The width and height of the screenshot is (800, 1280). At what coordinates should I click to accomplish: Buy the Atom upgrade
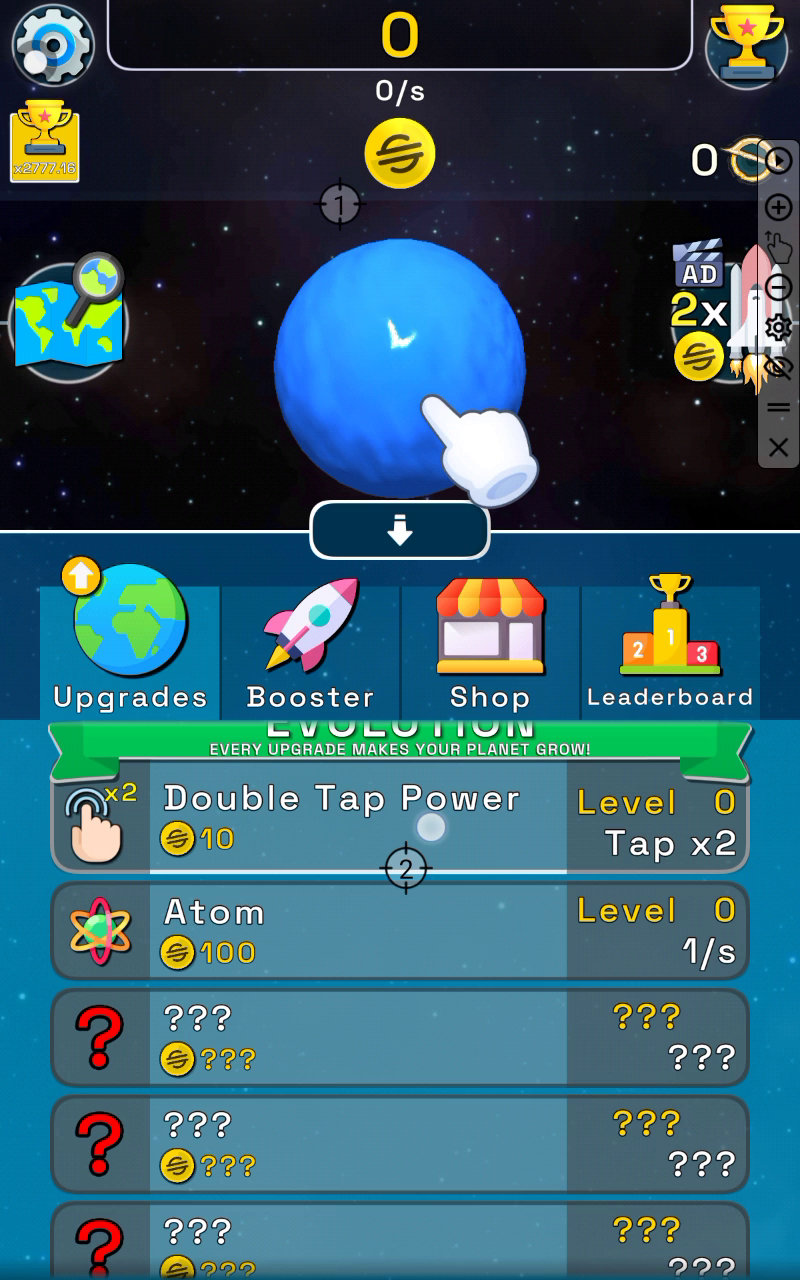[x=400, y=930]
